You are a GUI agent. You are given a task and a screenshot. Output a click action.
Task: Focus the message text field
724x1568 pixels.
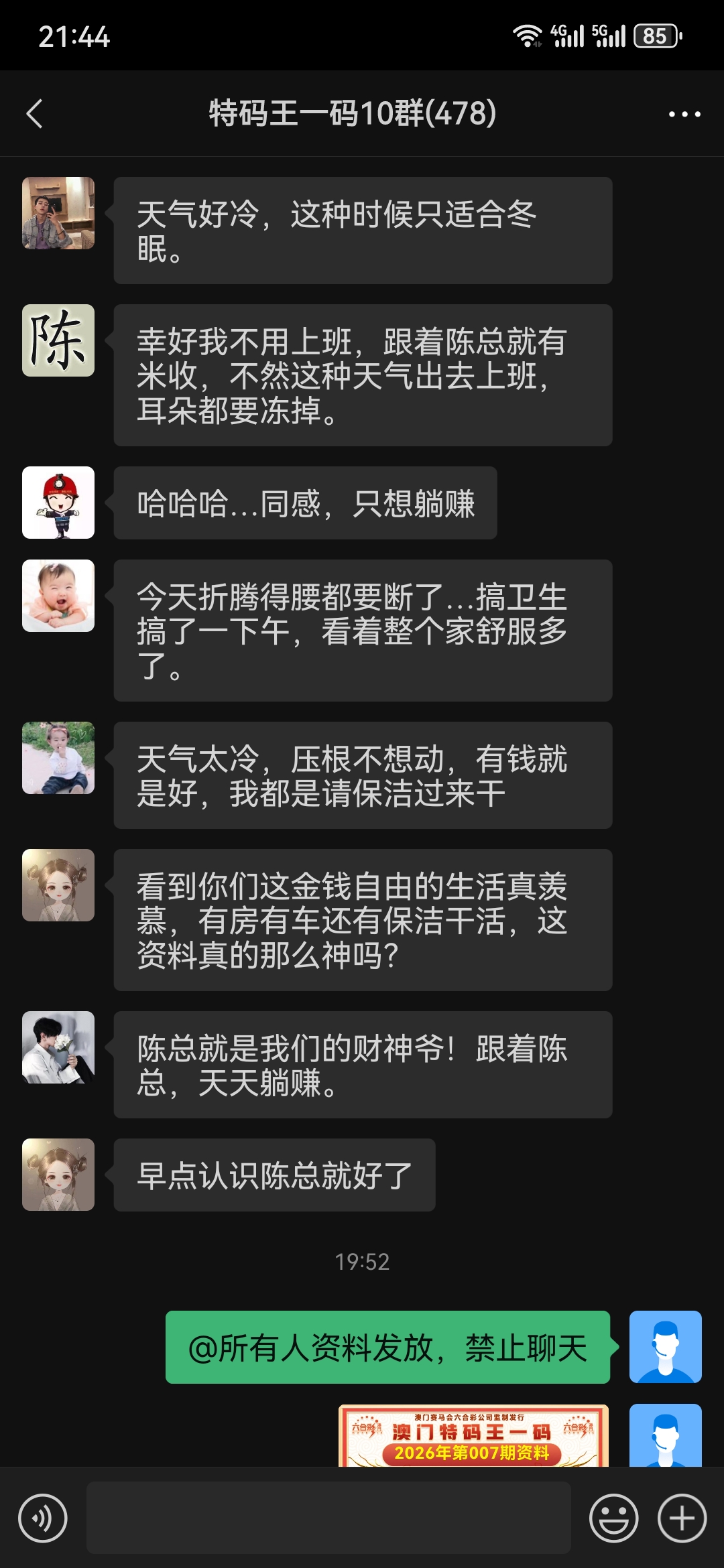328,1518
